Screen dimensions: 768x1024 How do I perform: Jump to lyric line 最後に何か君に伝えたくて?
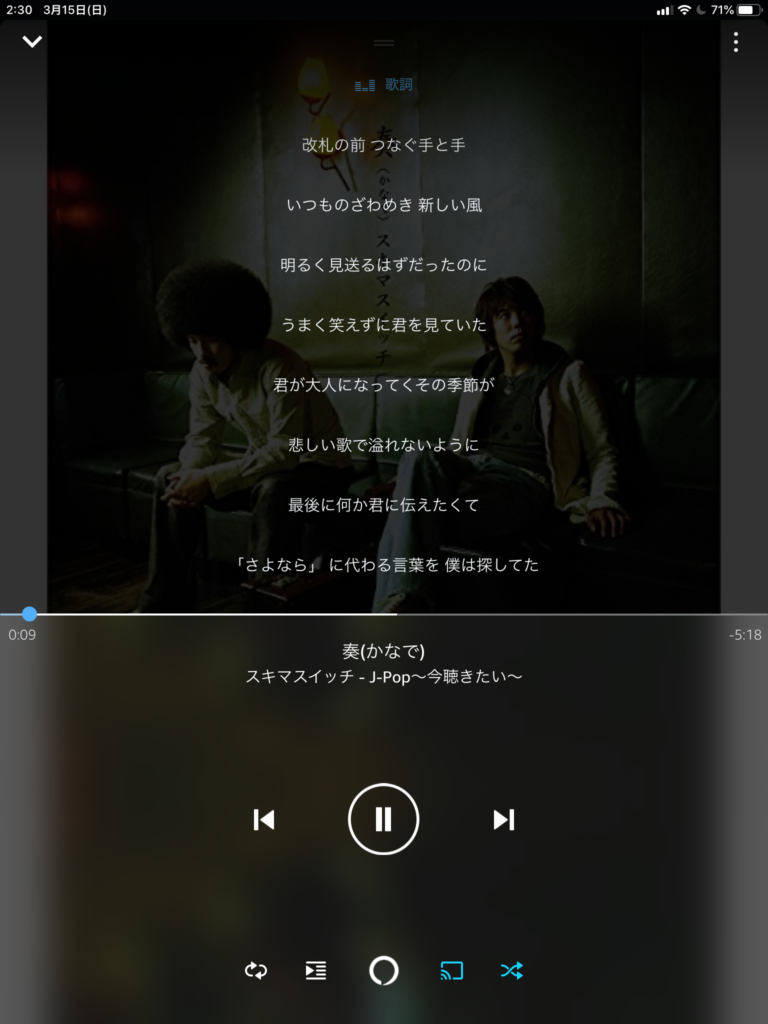tap(384, 505)
